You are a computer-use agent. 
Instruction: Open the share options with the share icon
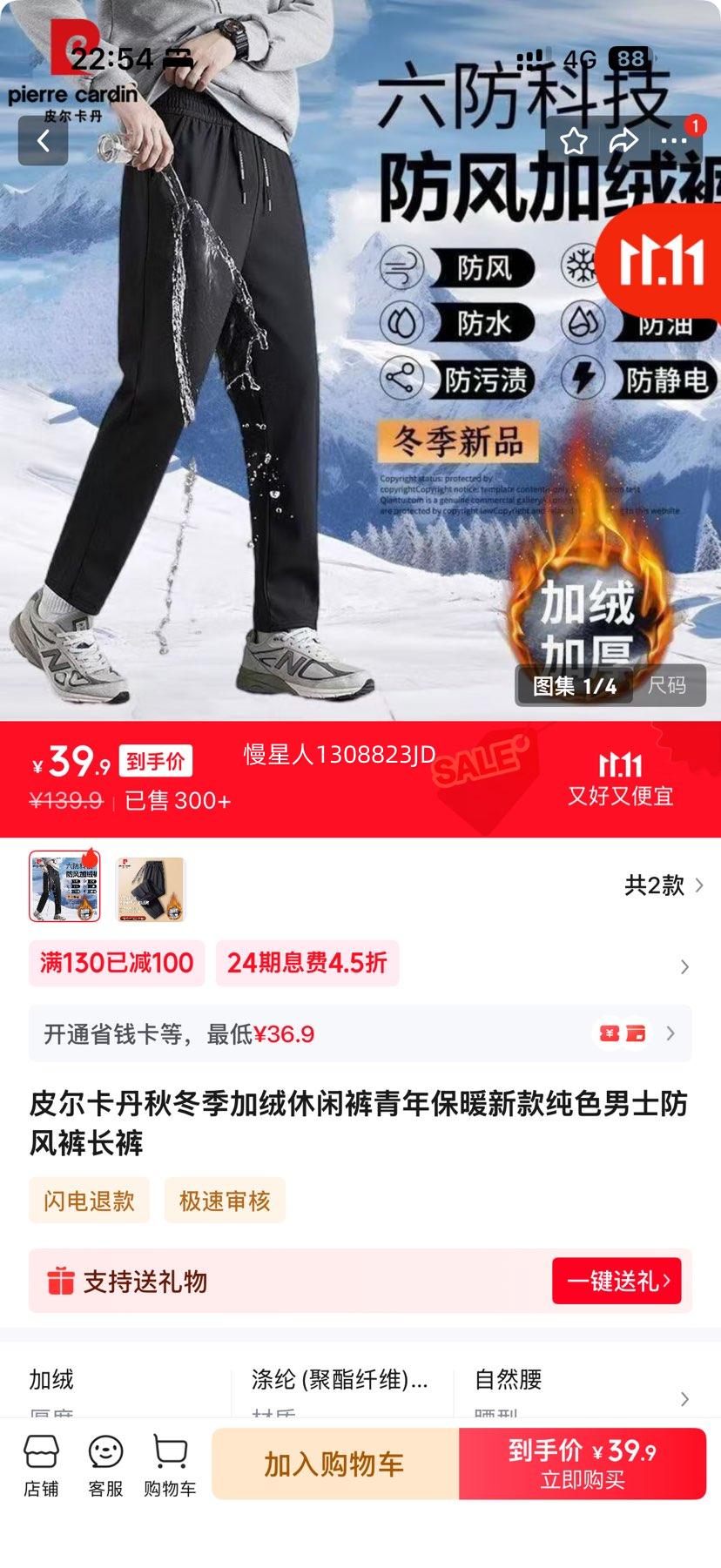pos(624,141)
